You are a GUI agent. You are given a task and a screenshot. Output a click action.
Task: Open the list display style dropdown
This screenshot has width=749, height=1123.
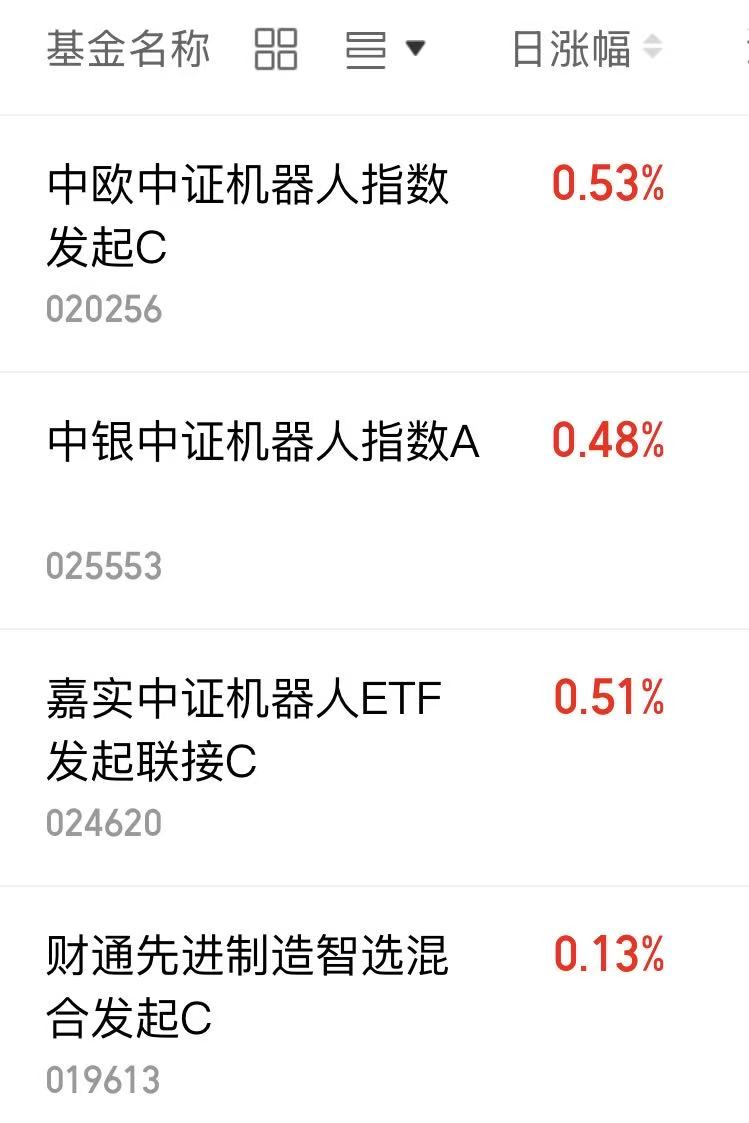coord(385,48)
